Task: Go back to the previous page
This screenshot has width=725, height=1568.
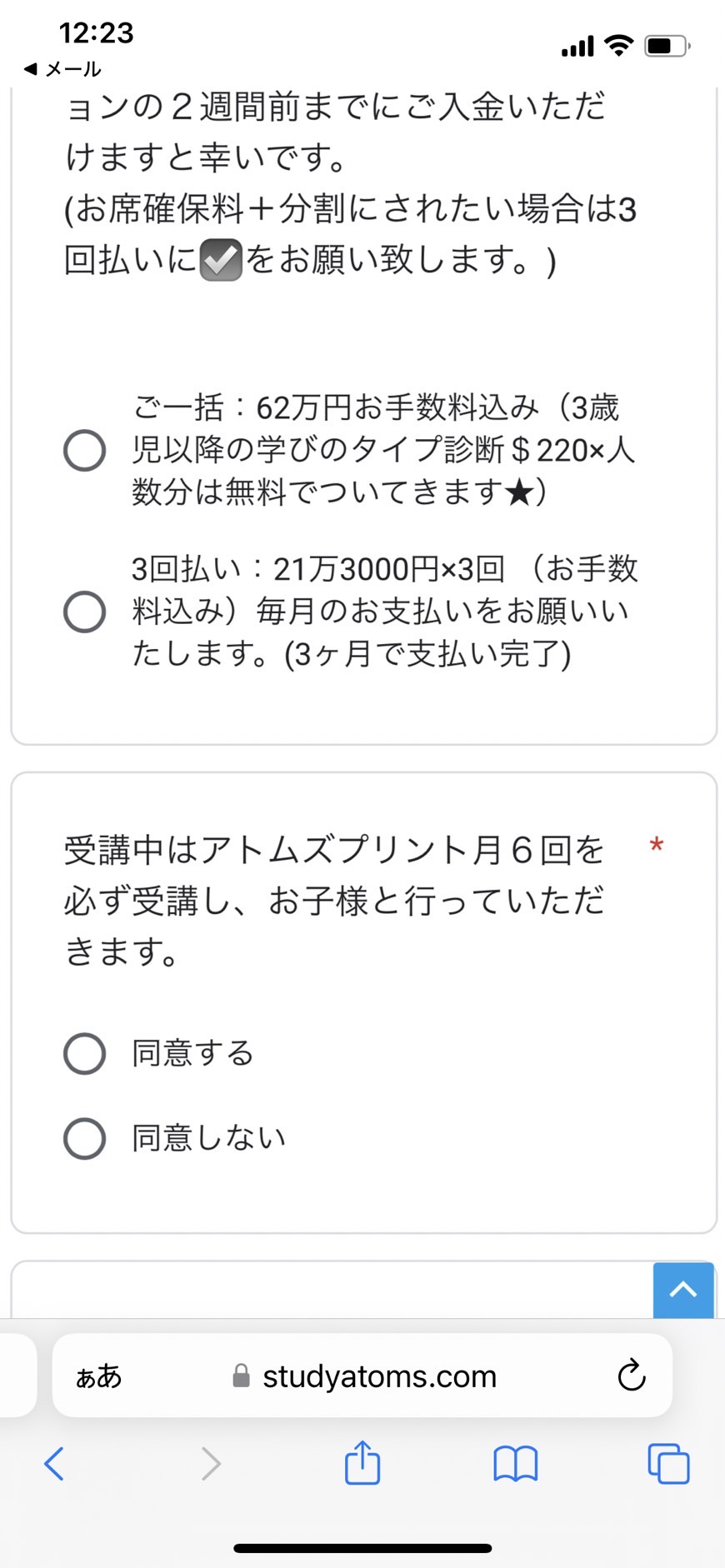Action: point(54,1464)
